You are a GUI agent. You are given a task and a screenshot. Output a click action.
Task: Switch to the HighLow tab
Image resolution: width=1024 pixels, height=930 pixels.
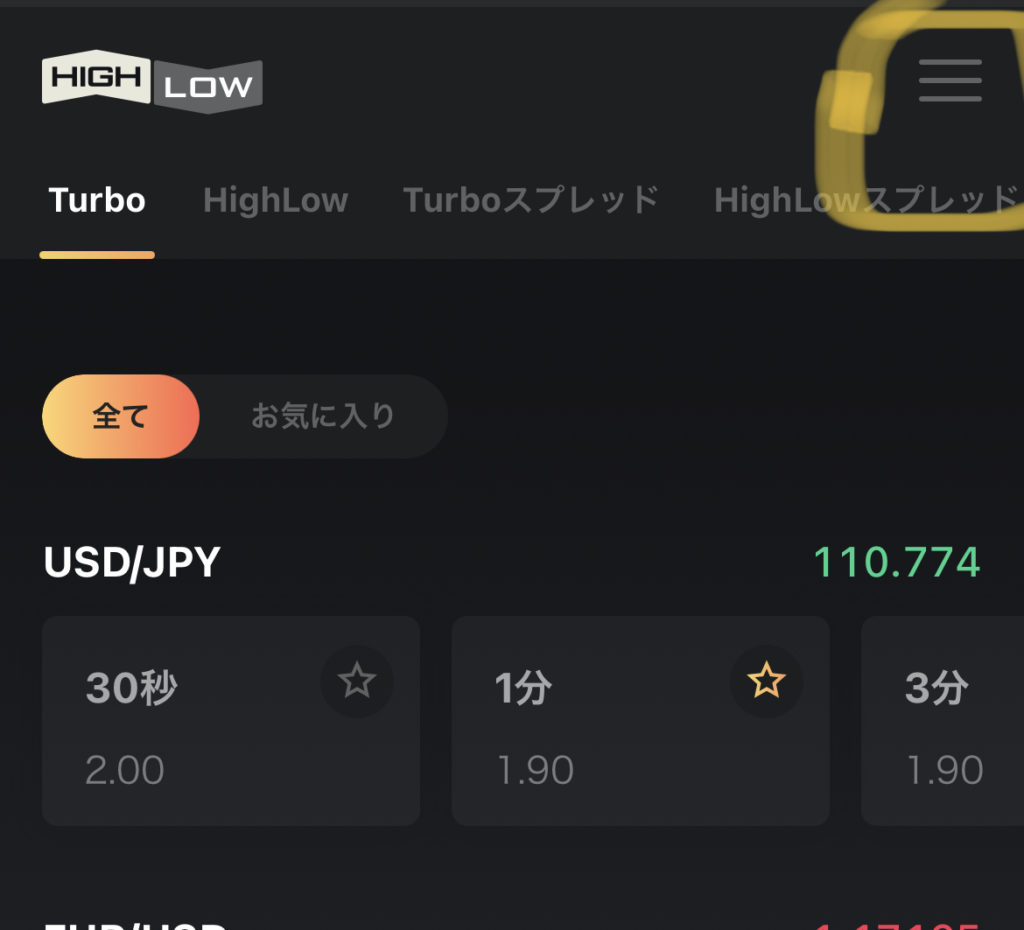tap(275, 201)
